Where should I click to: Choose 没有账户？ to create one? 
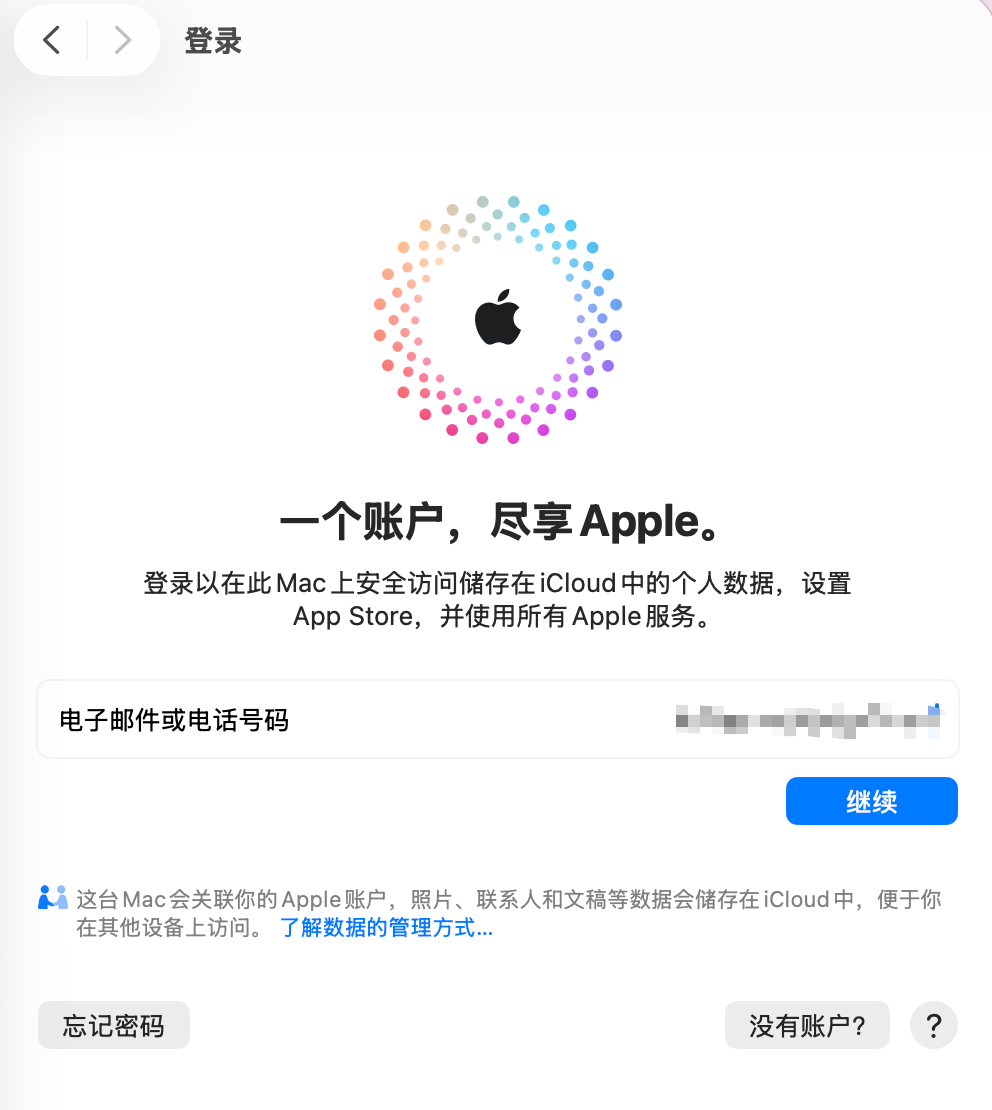[806, 1025]
